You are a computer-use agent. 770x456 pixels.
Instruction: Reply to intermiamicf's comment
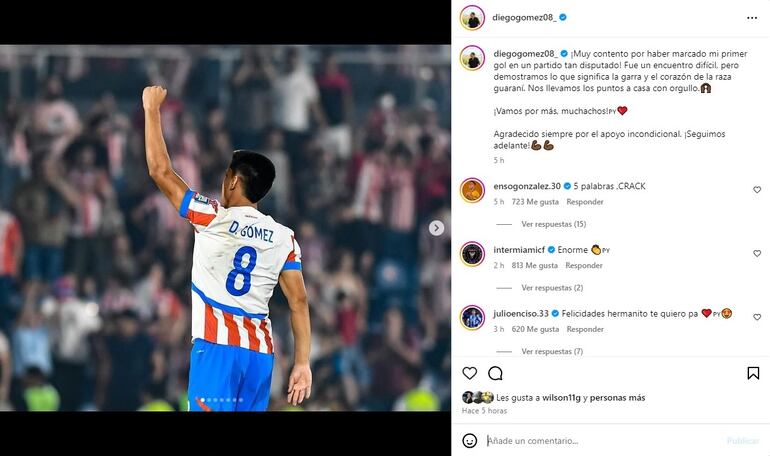pos(583,266)
